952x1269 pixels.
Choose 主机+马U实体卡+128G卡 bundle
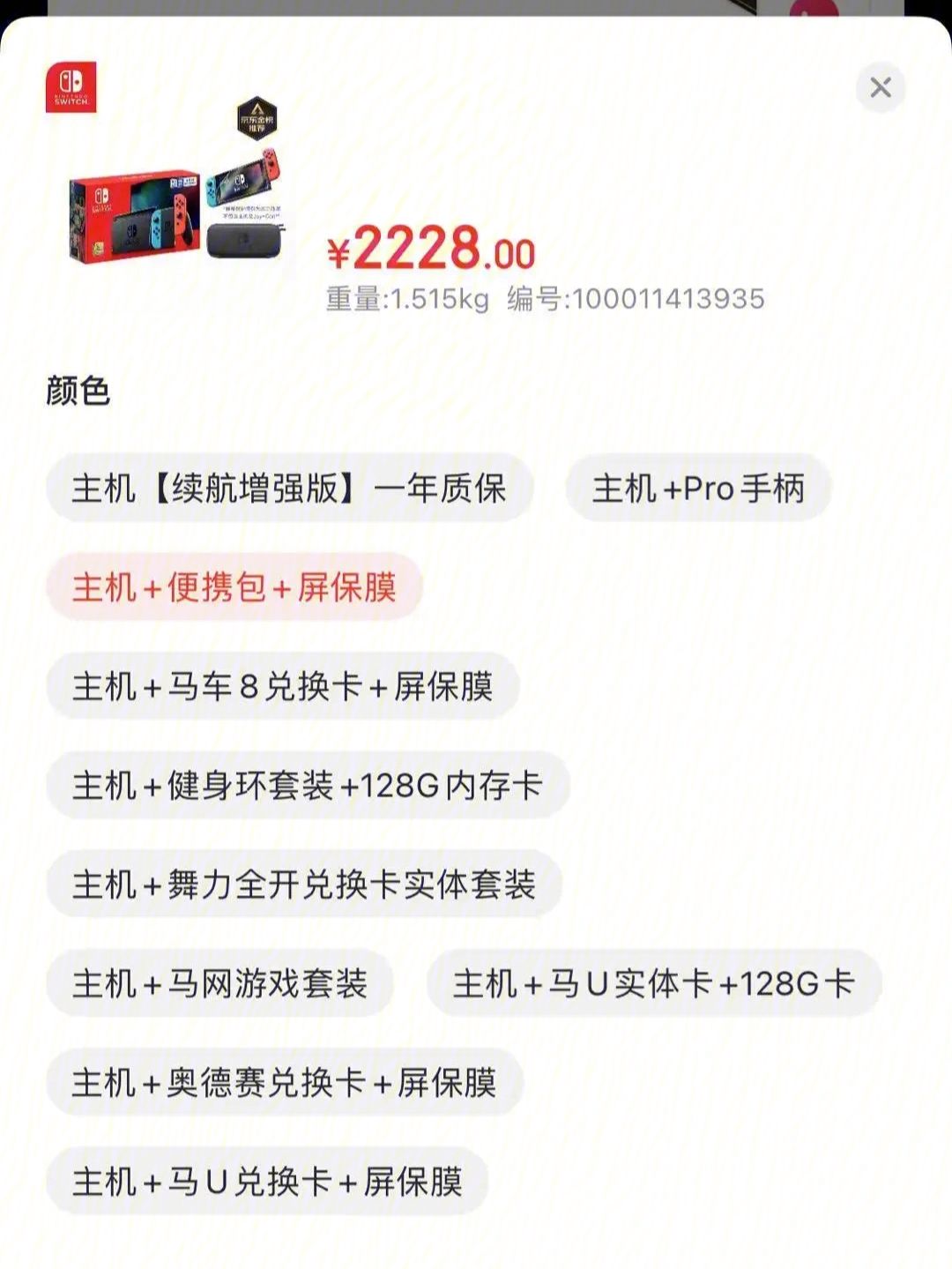click(x=654, y=983)
